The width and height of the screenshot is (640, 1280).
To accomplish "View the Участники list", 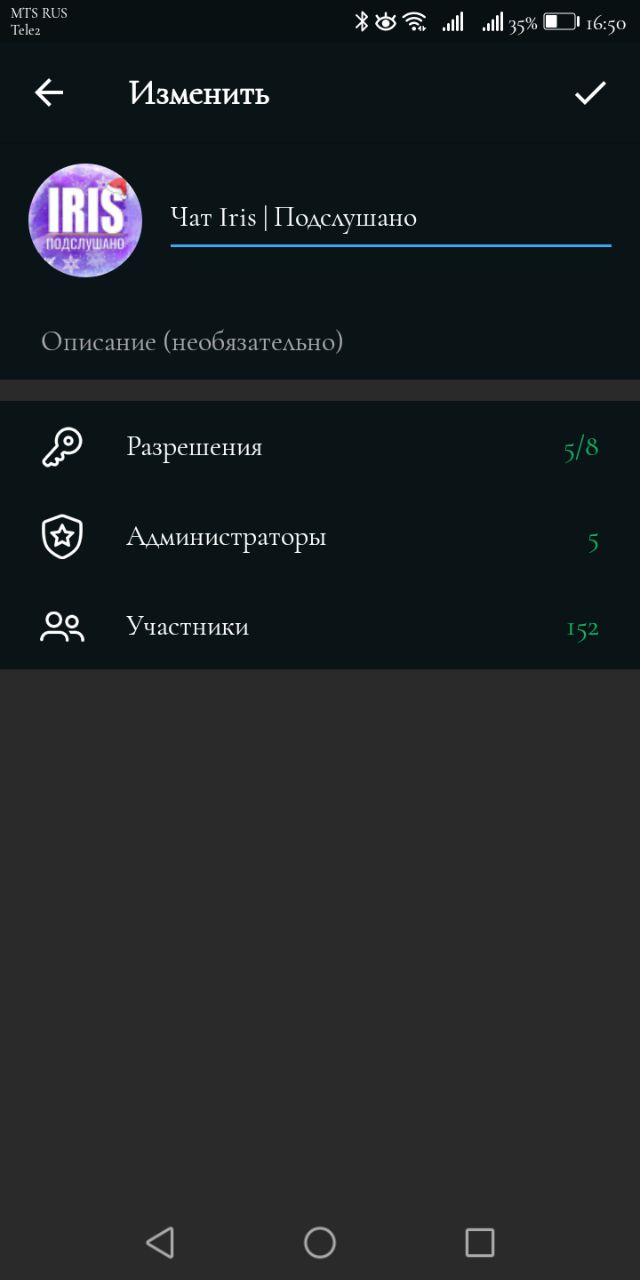I will tap(320, 627).
